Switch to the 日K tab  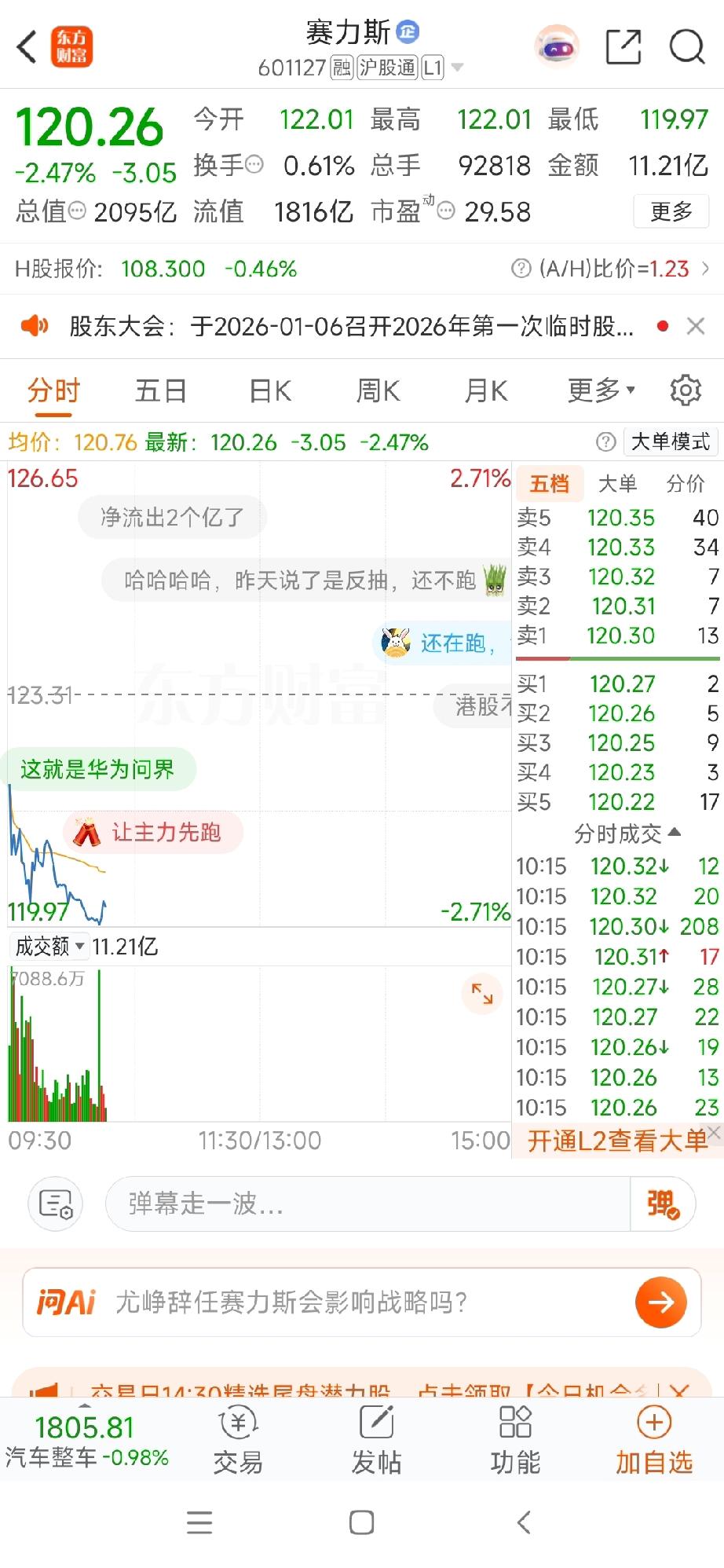(269, 390)
